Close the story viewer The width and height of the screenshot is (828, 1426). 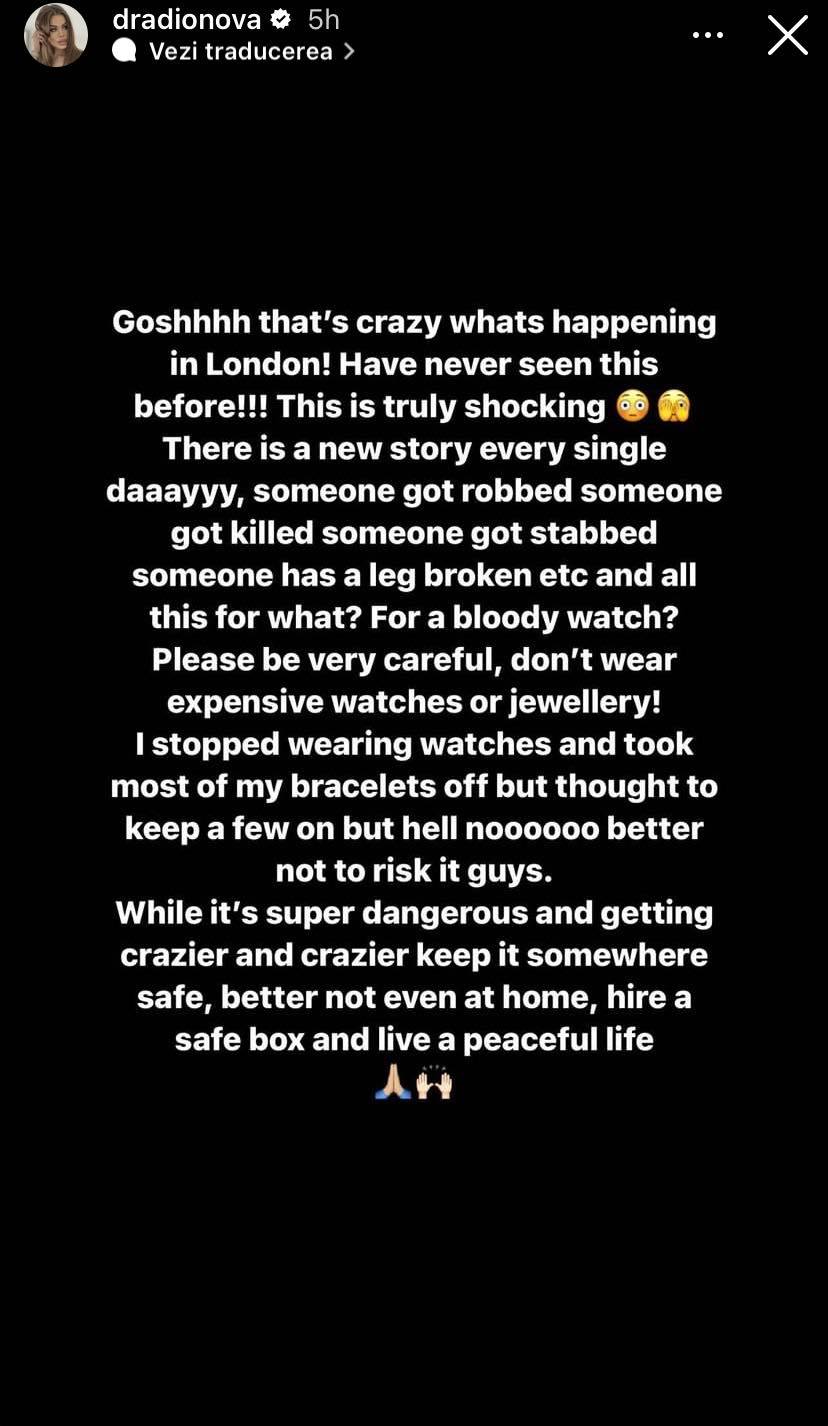coord(787,35)
